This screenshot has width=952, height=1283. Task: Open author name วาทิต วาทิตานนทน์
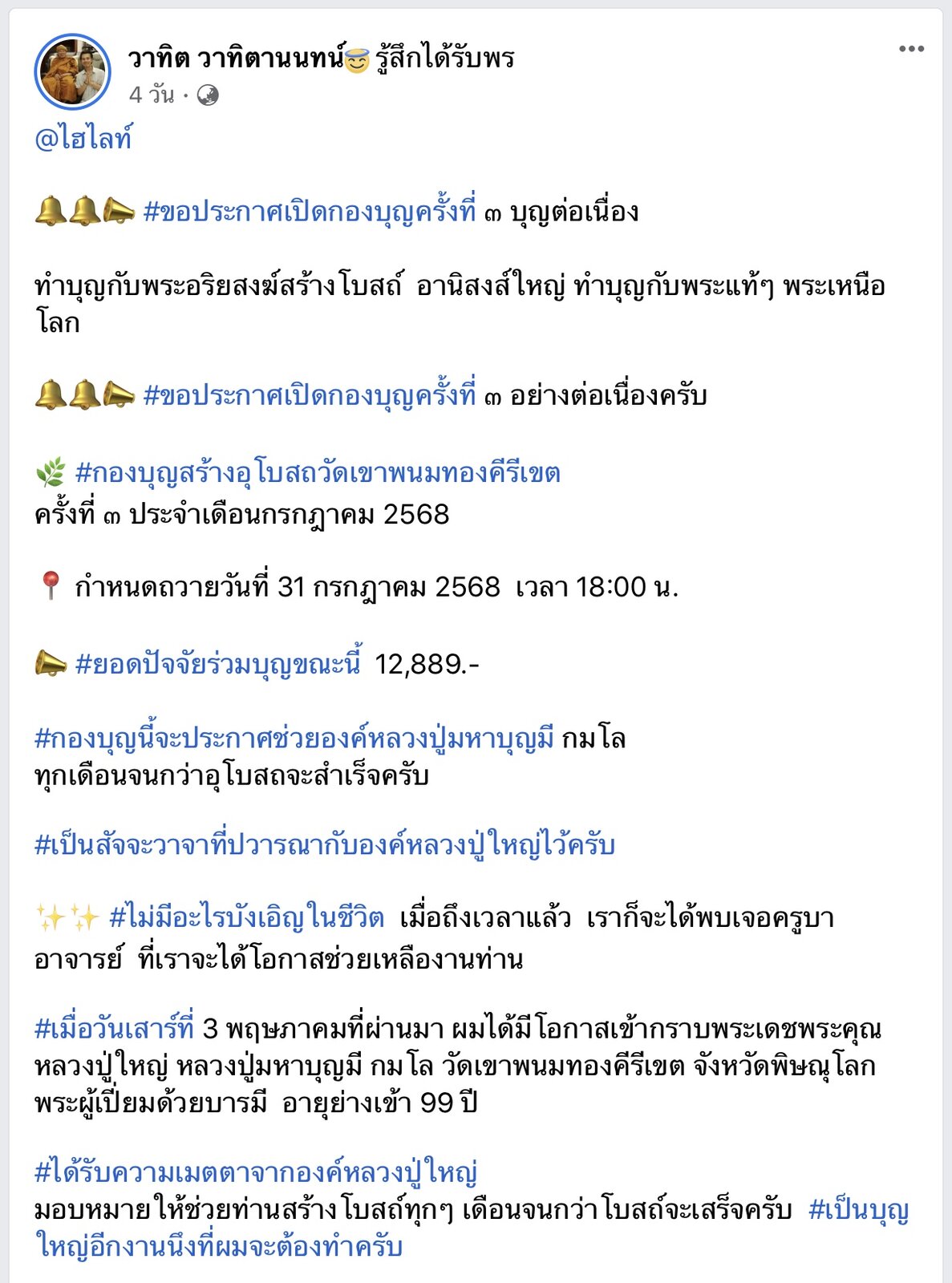click(236, 58)
